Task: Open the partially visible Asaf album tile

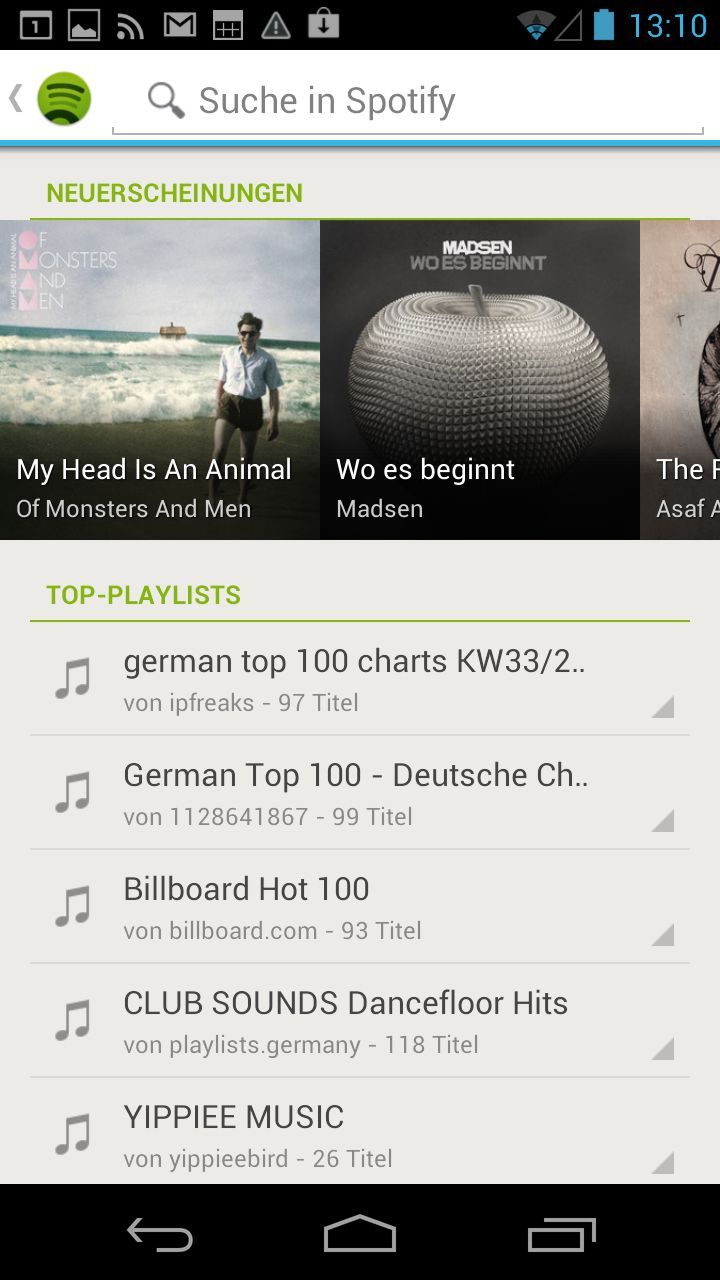Action: (x=682, y=380)
